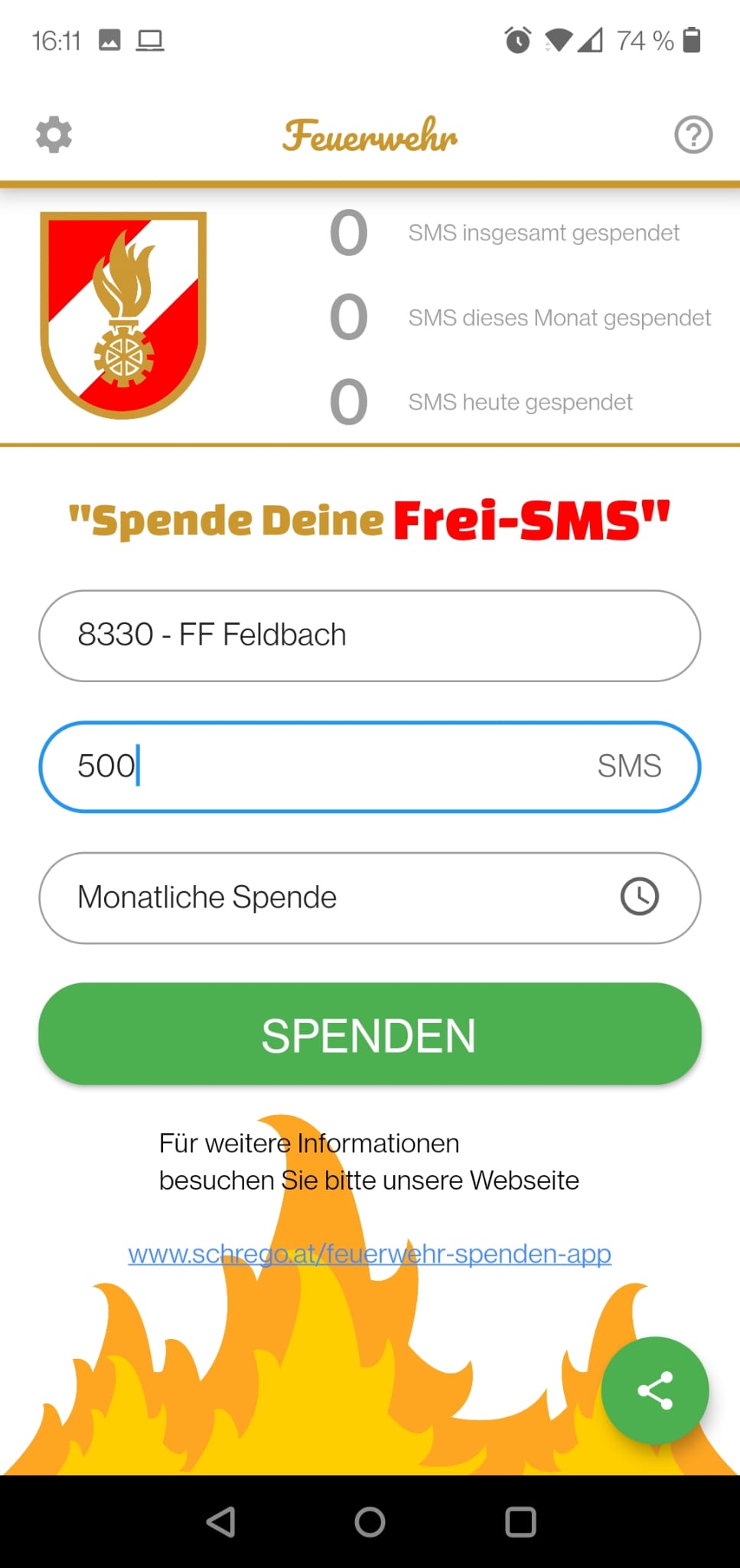
Task: Tap the SMS amount field showing 500
Action: [370, 766]
